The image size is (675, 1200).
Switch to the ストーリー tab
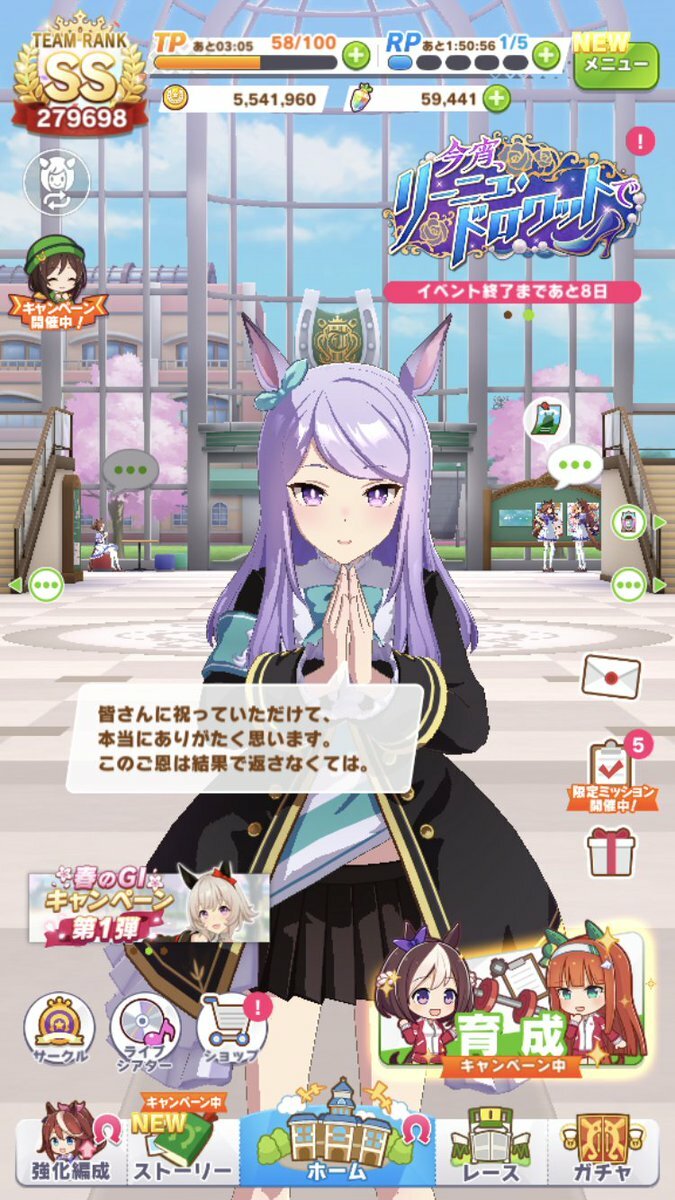(x=182, y=1150)
